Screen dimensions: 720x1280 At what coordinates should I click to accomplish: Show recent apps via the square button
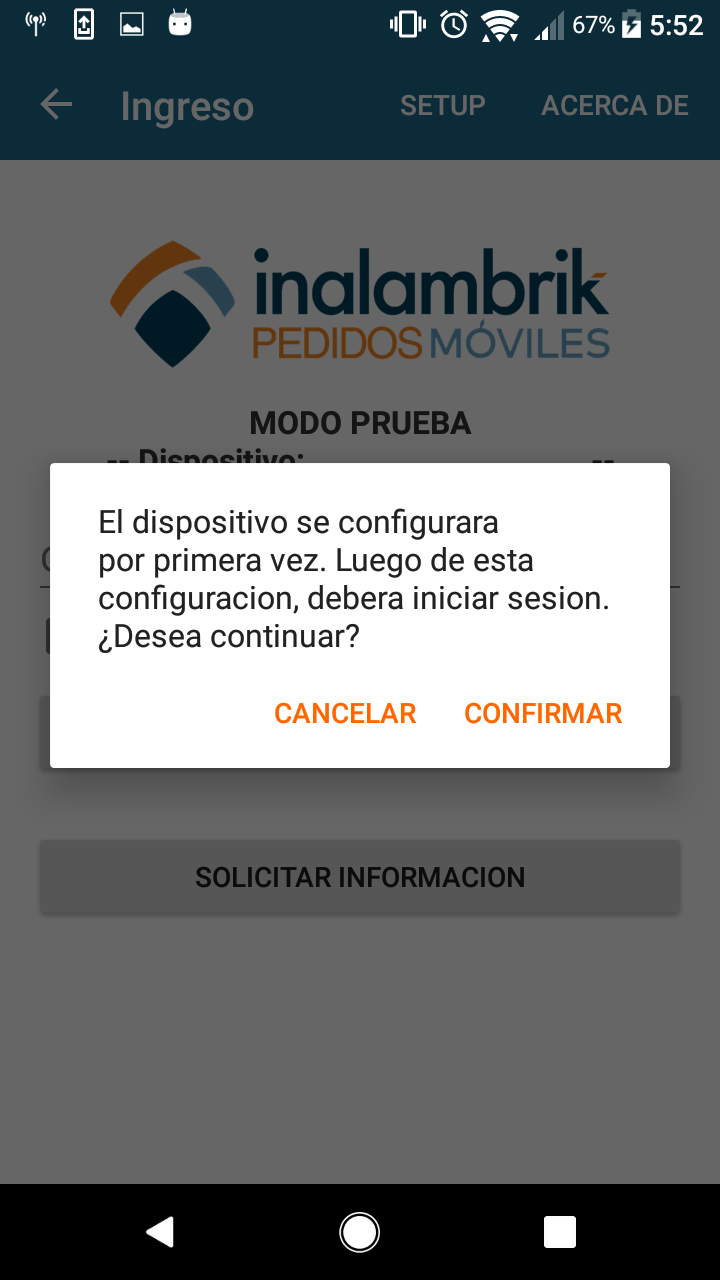click(x=560, y=1232)
